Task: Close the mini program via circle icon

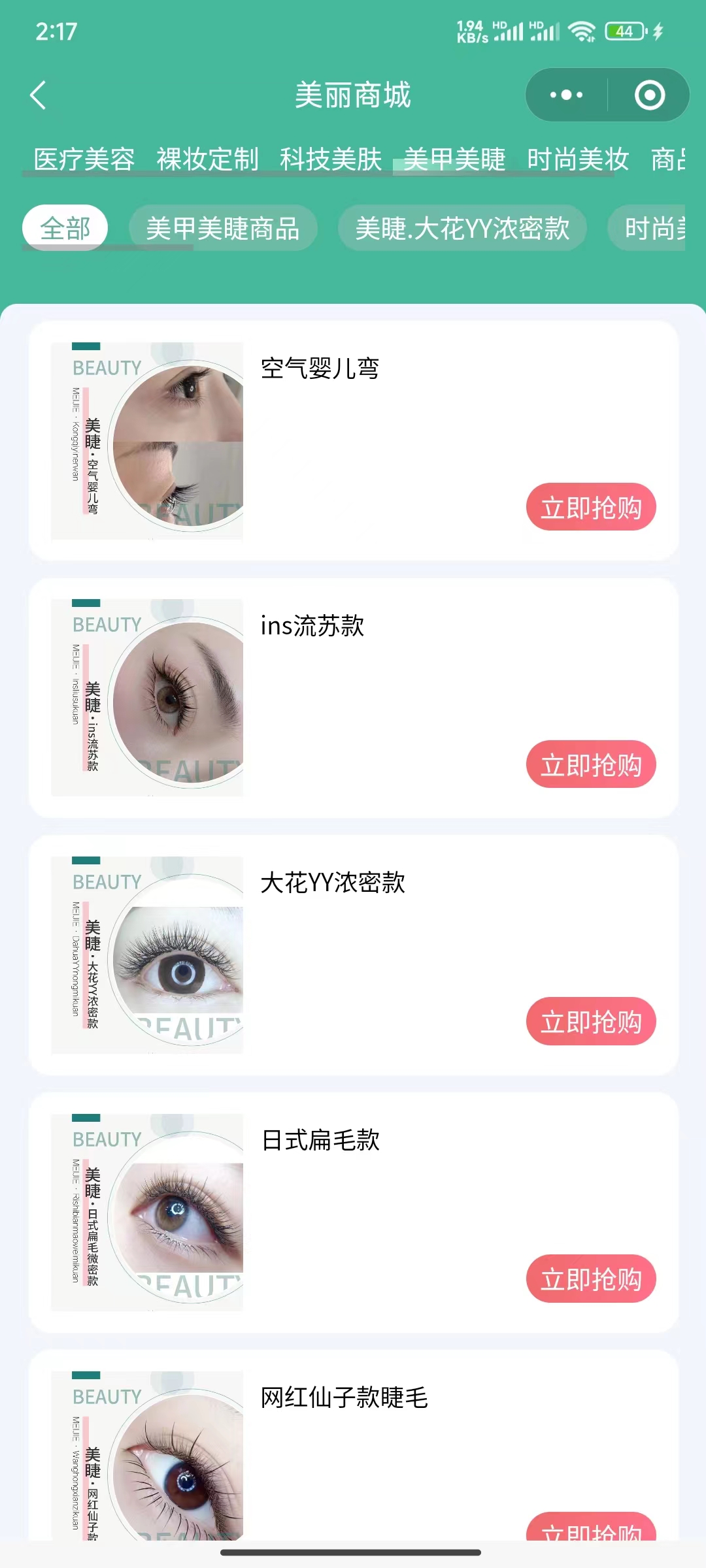Action: 649,95
